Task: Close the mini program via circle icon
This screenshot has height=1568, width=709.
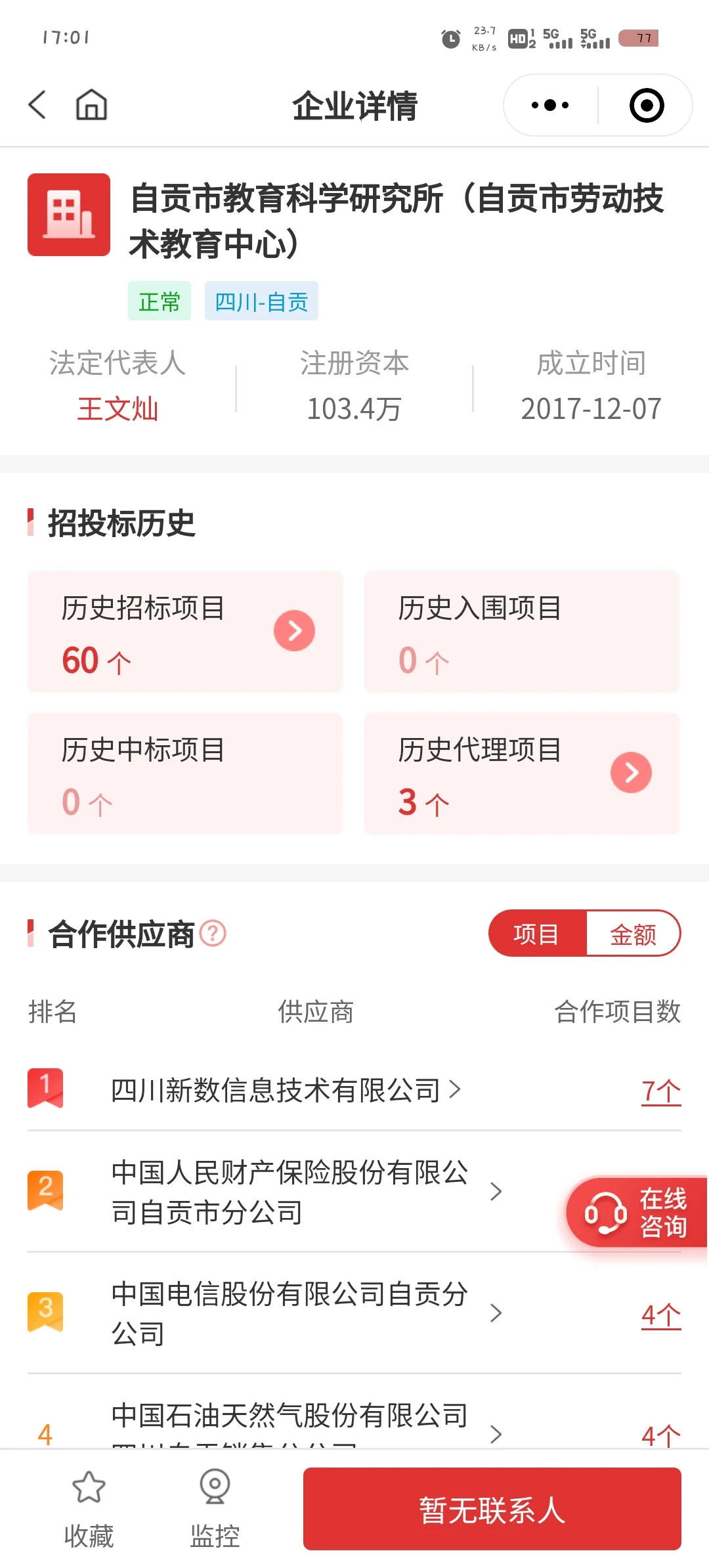Action: pyautogui.click(x=647, y=105)
